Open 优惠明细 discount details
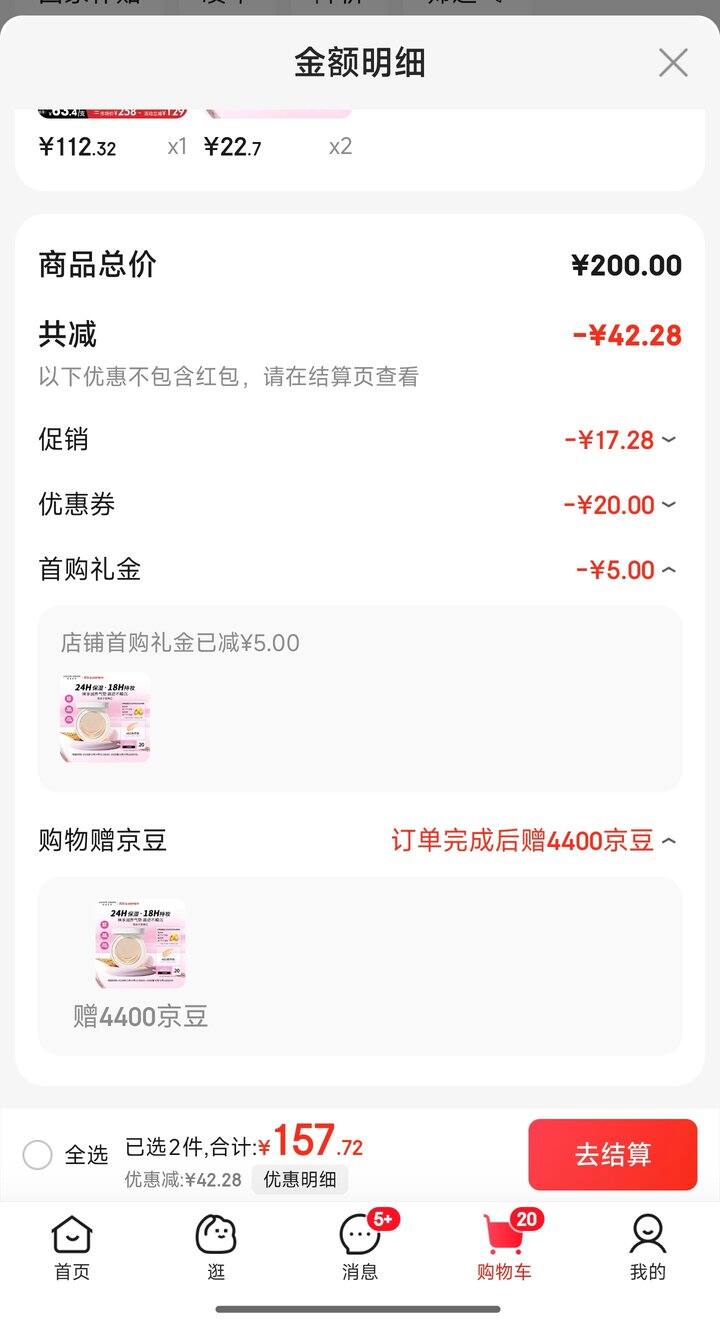 point(299,1179)
